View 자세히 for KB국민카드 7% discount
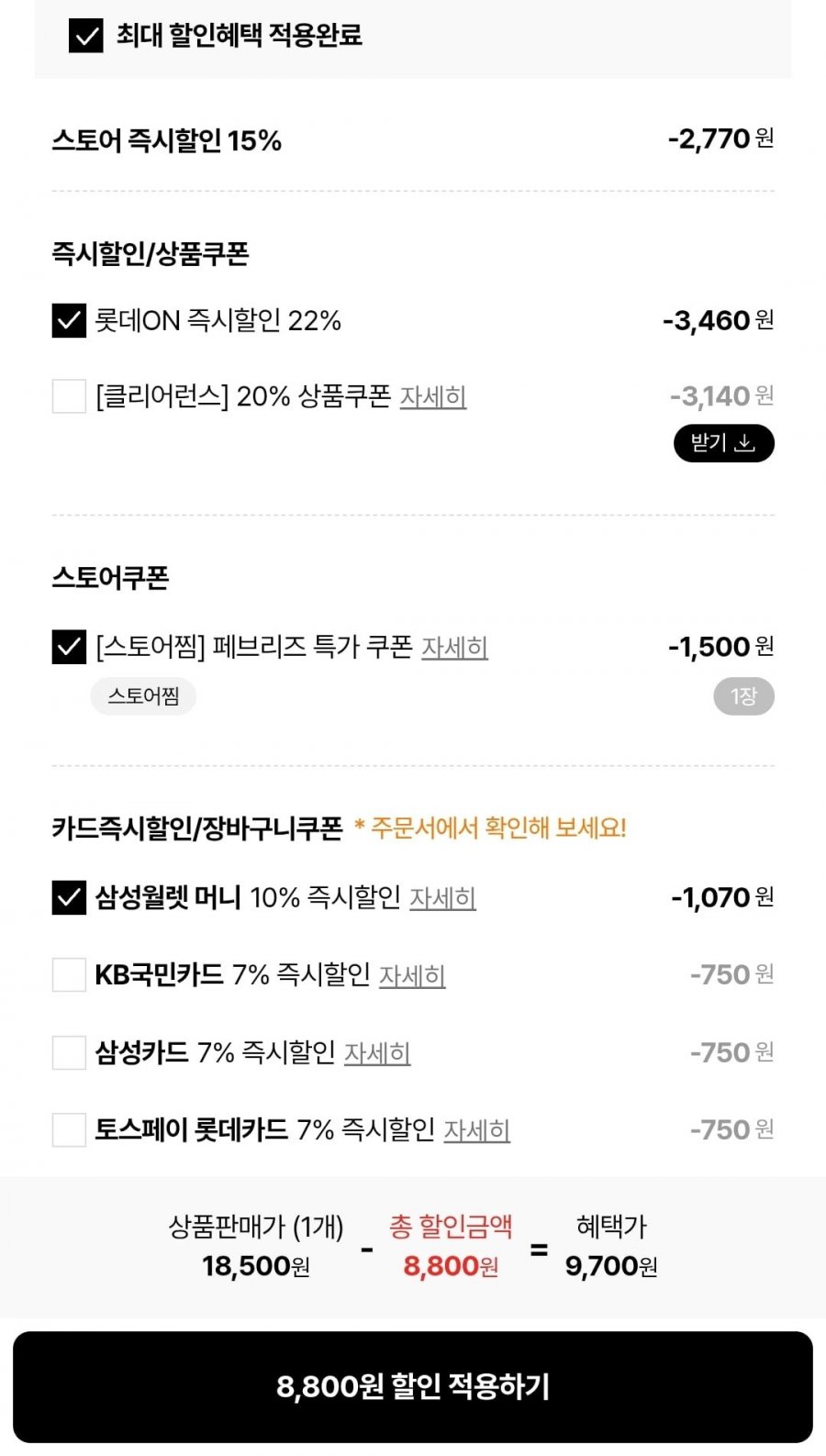 click(412, 975)
